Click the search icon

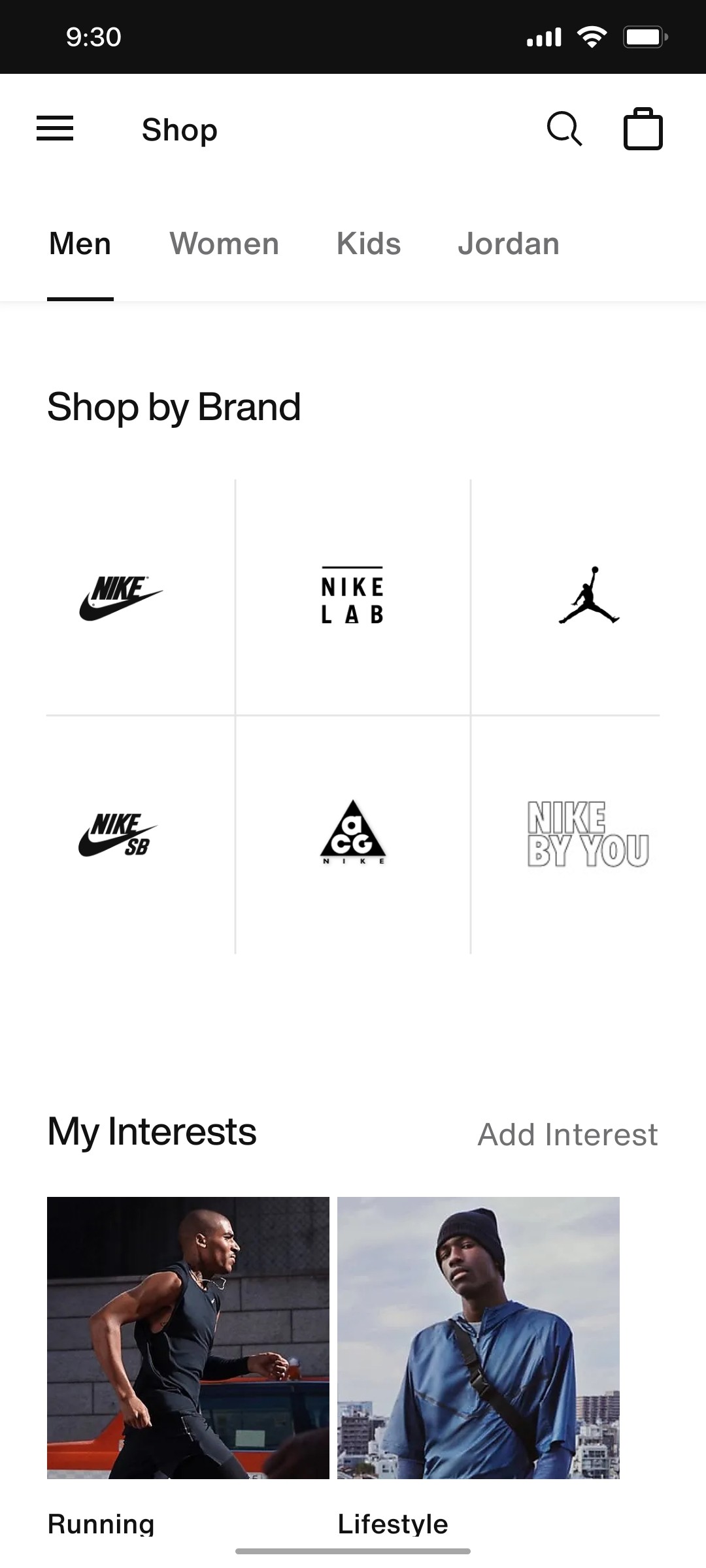click(x=564, y=129)
